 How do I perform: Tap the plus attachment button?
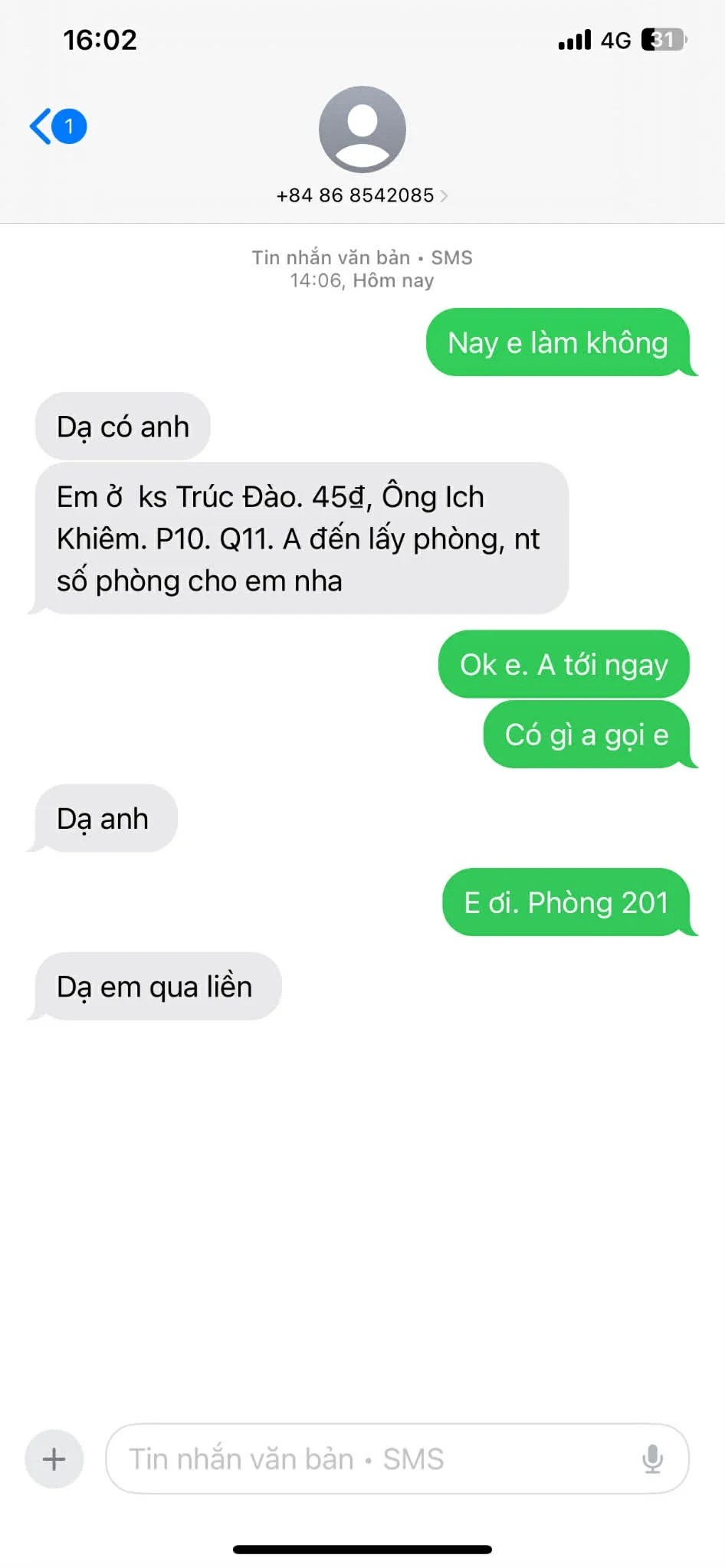point(54,1458)
